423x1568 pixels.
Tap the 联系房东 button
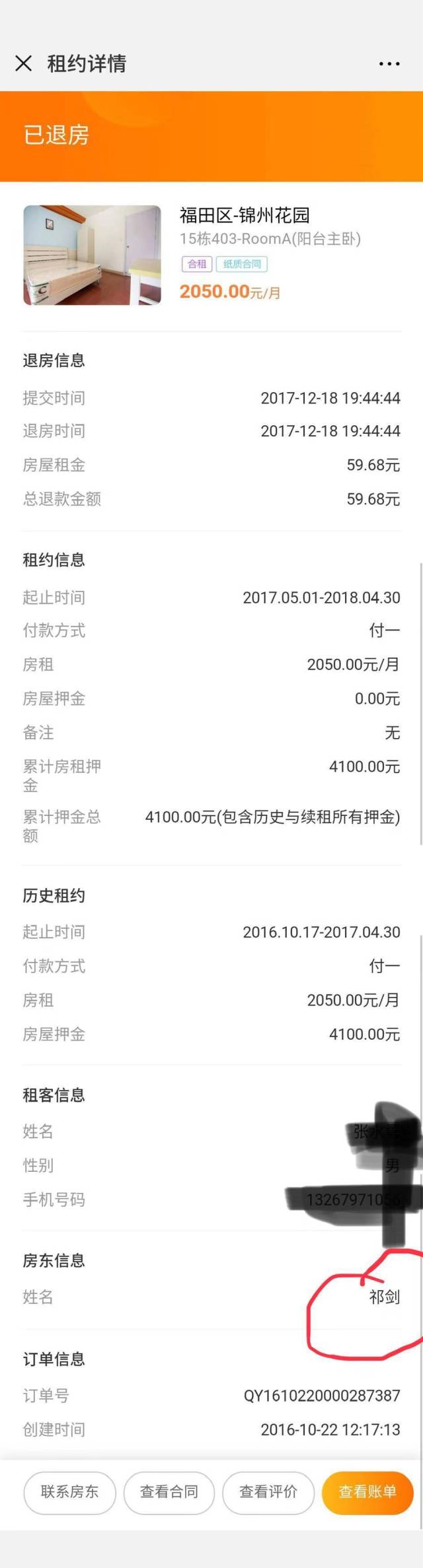69,1491
